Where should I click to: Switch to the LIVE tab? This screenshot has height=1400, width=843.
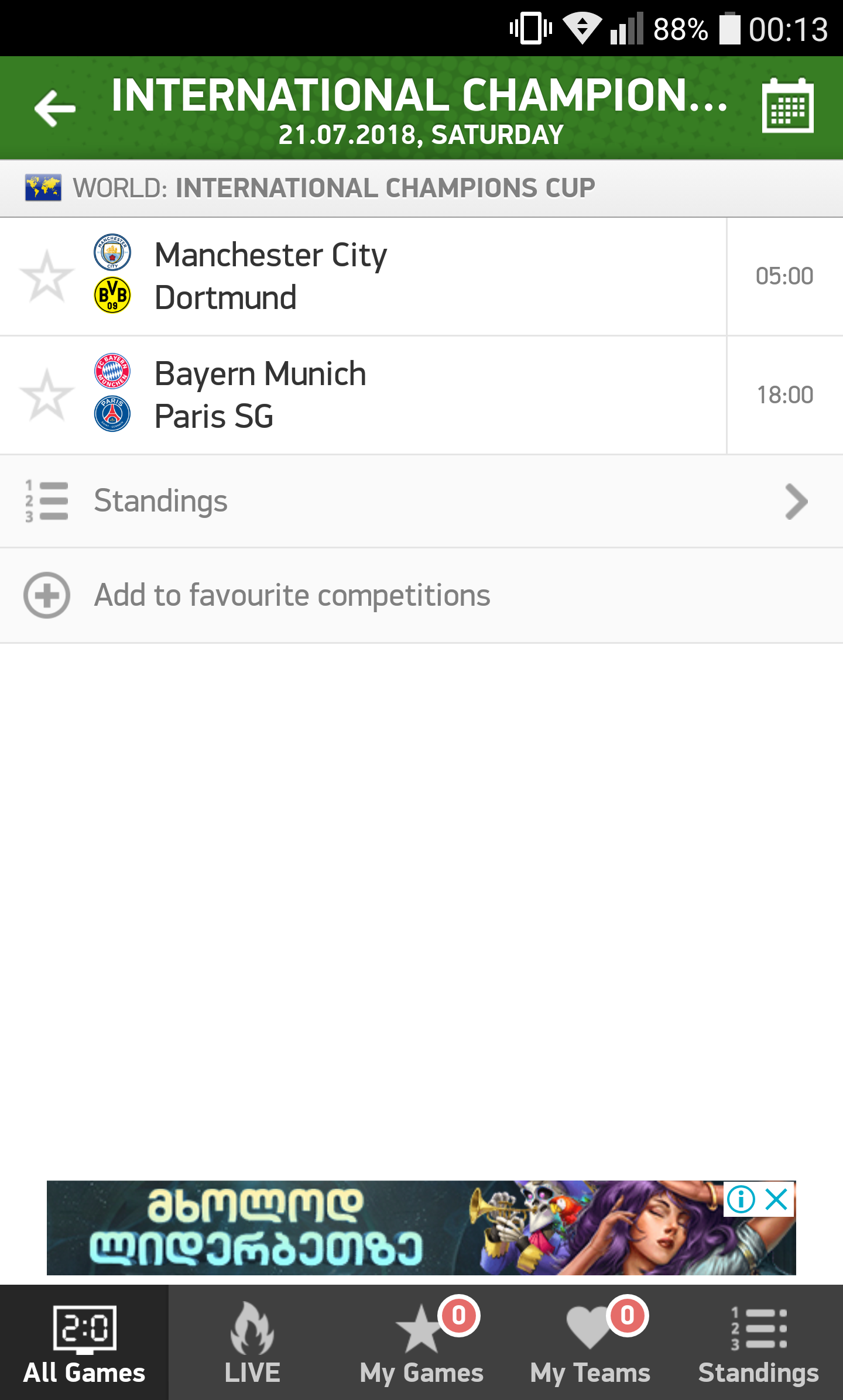click(253, 1343)
